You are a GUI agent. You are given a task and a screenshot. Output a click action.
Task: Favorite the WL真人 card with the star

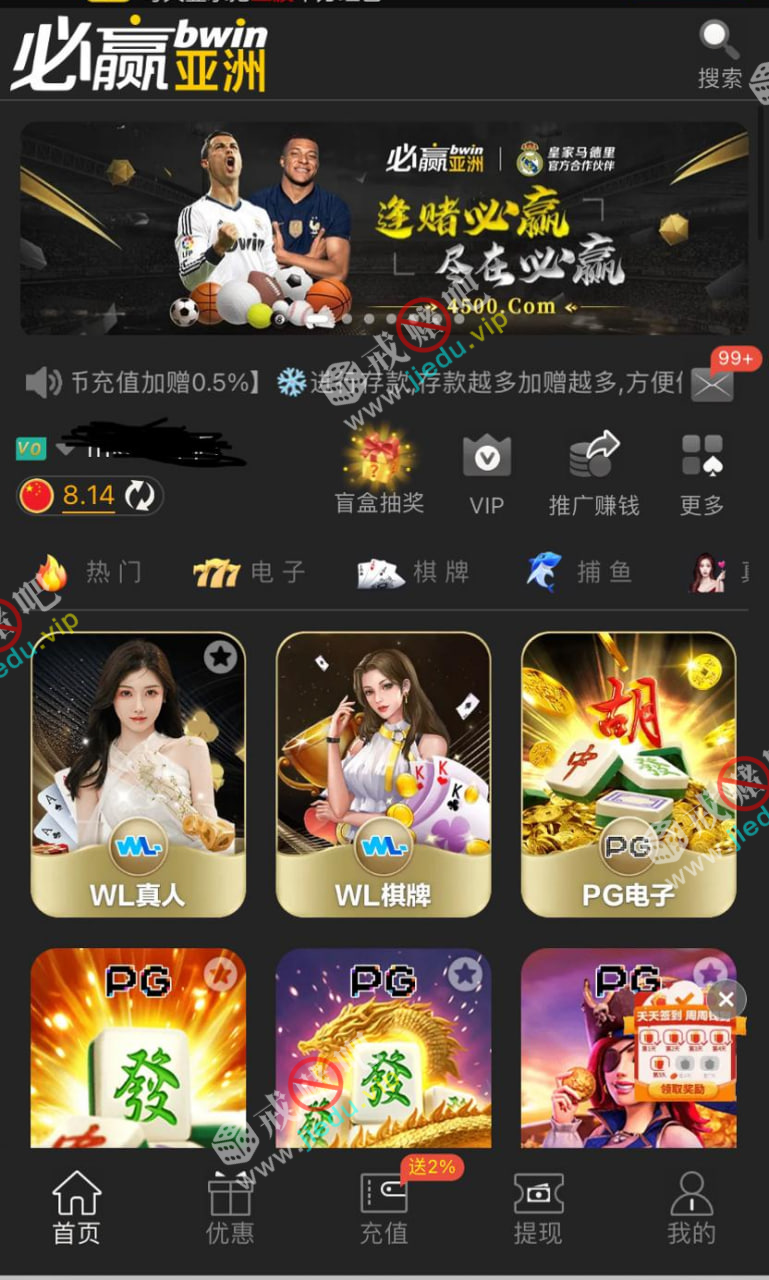point(221,657)
